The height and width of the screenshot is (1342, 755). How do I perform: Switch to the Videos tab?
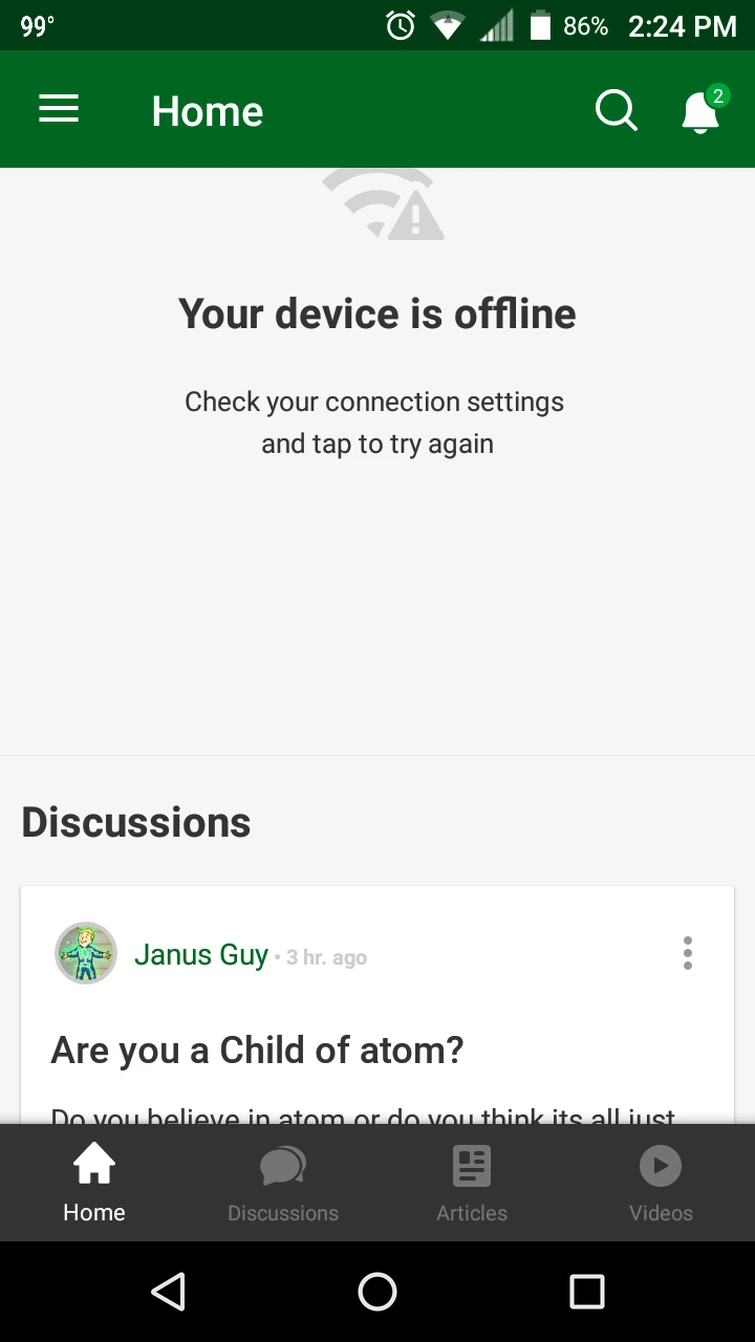(x=660, y=1183)
